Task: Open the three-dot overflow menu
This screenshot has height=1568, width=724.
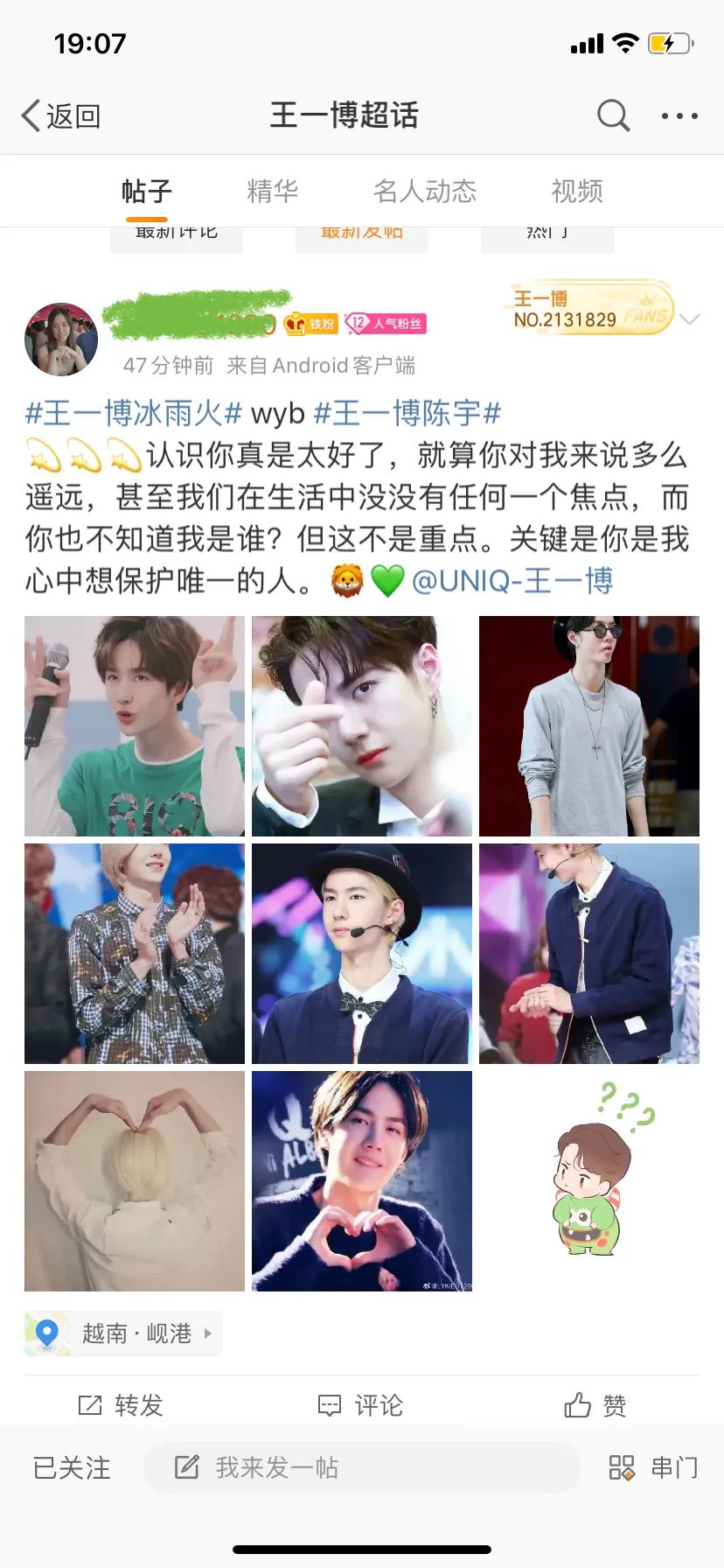Action: pyautogui.click(x=679, y=115)
